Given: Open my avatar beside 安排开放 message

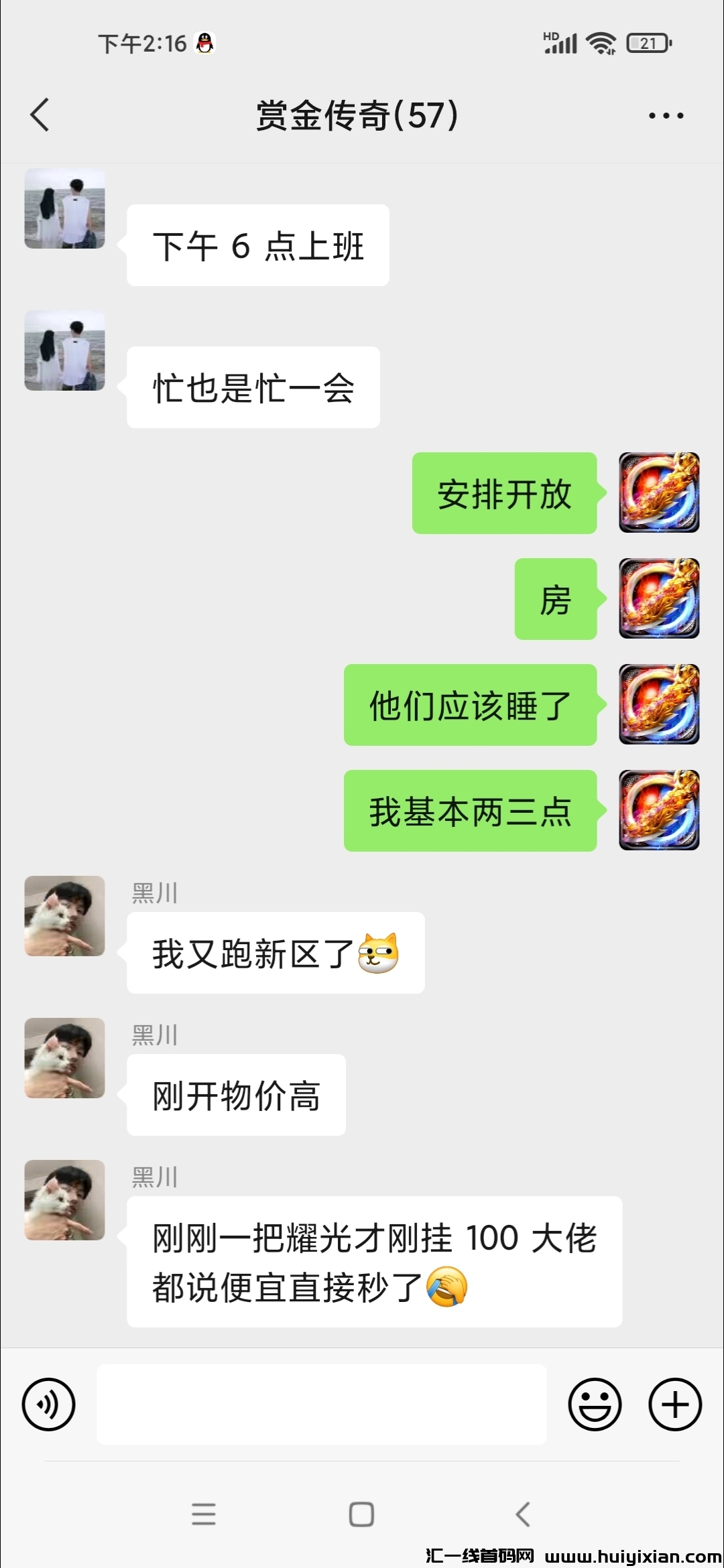Looking at the screenshot, I should click(x=659, y=493).
